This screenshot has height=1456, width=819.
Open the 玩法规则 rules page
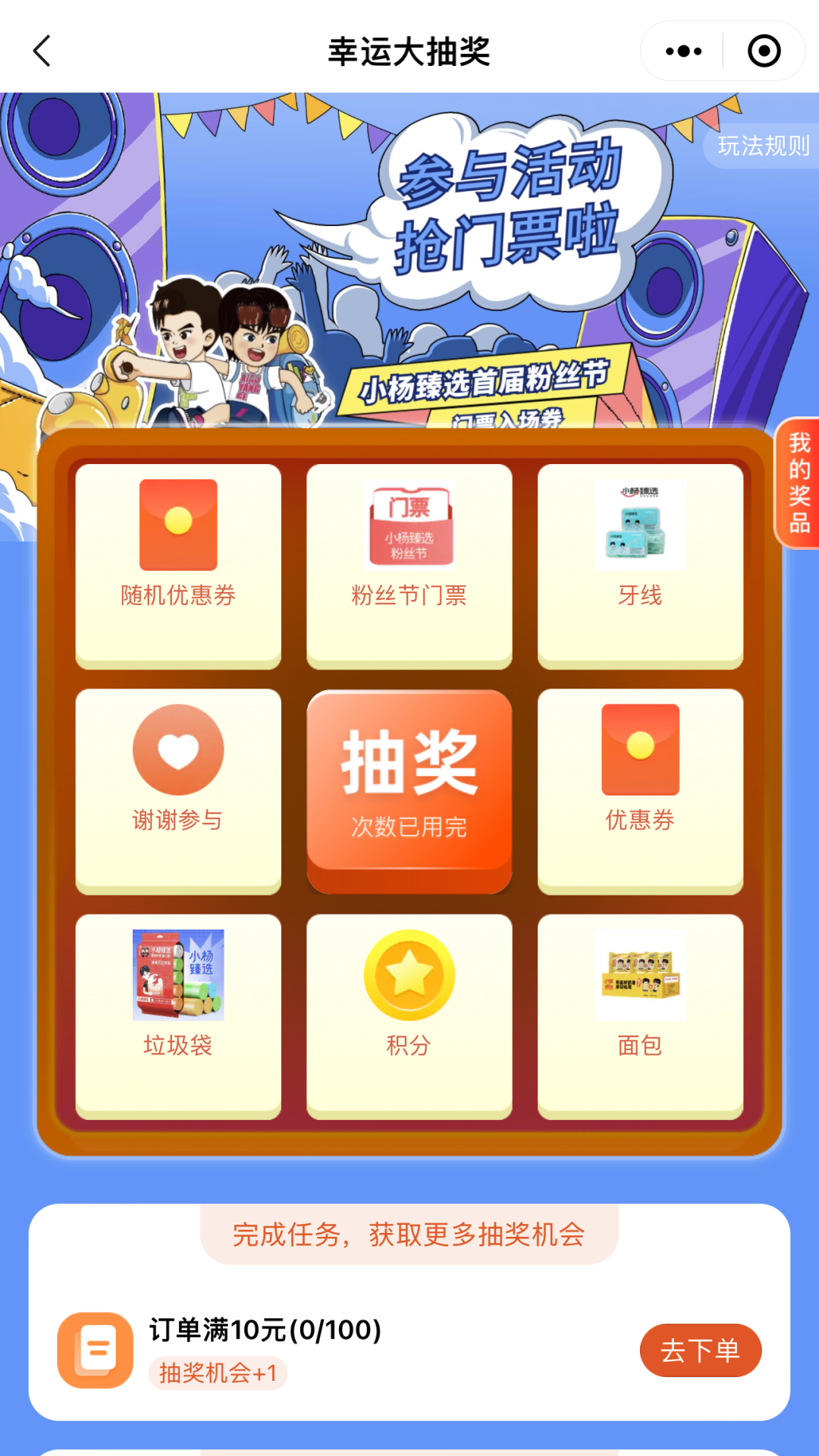pos(762,146)
